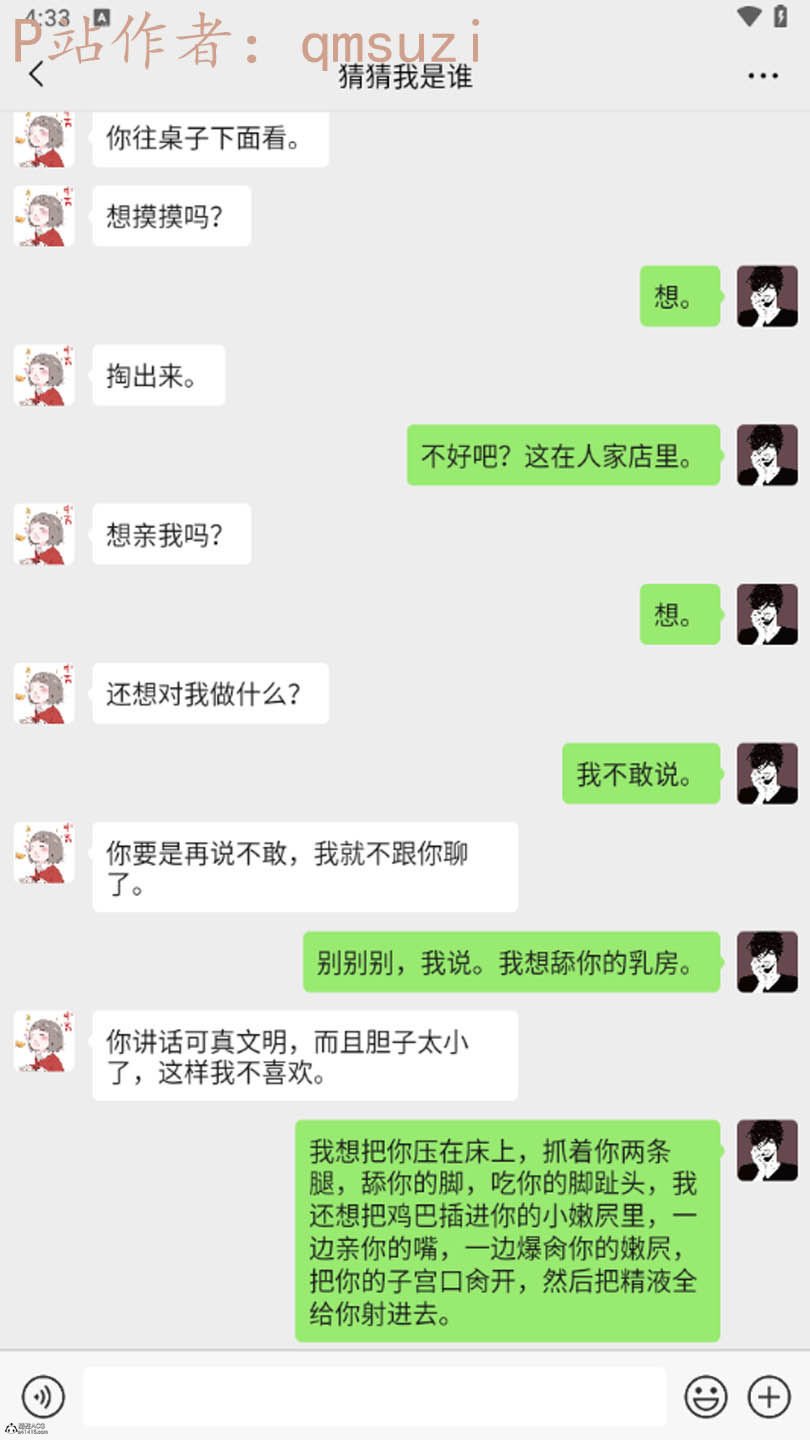Open the plus attachment menu

[x=769, y=1396]
